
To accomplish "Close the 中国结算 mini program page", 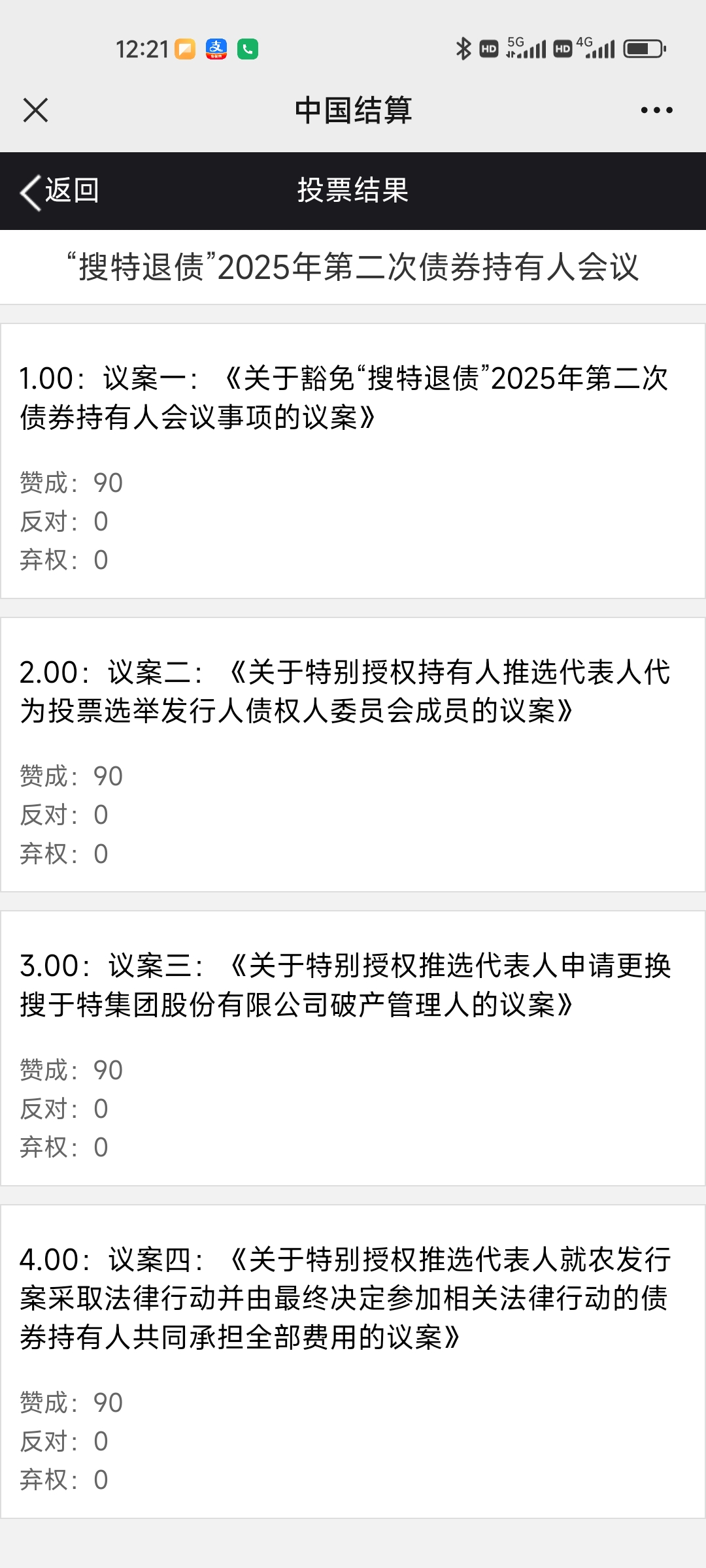I will tap(35, 110).
